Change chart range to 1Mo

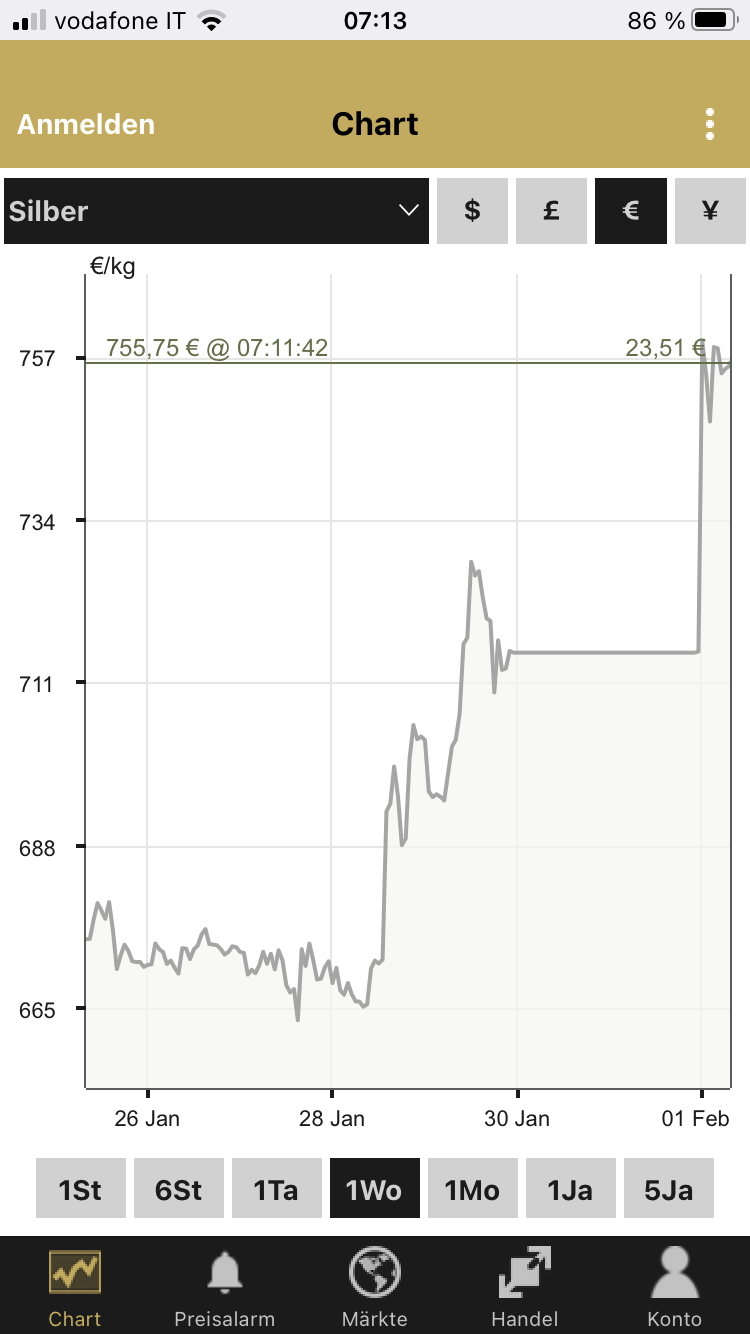[x=472, y=1189]
